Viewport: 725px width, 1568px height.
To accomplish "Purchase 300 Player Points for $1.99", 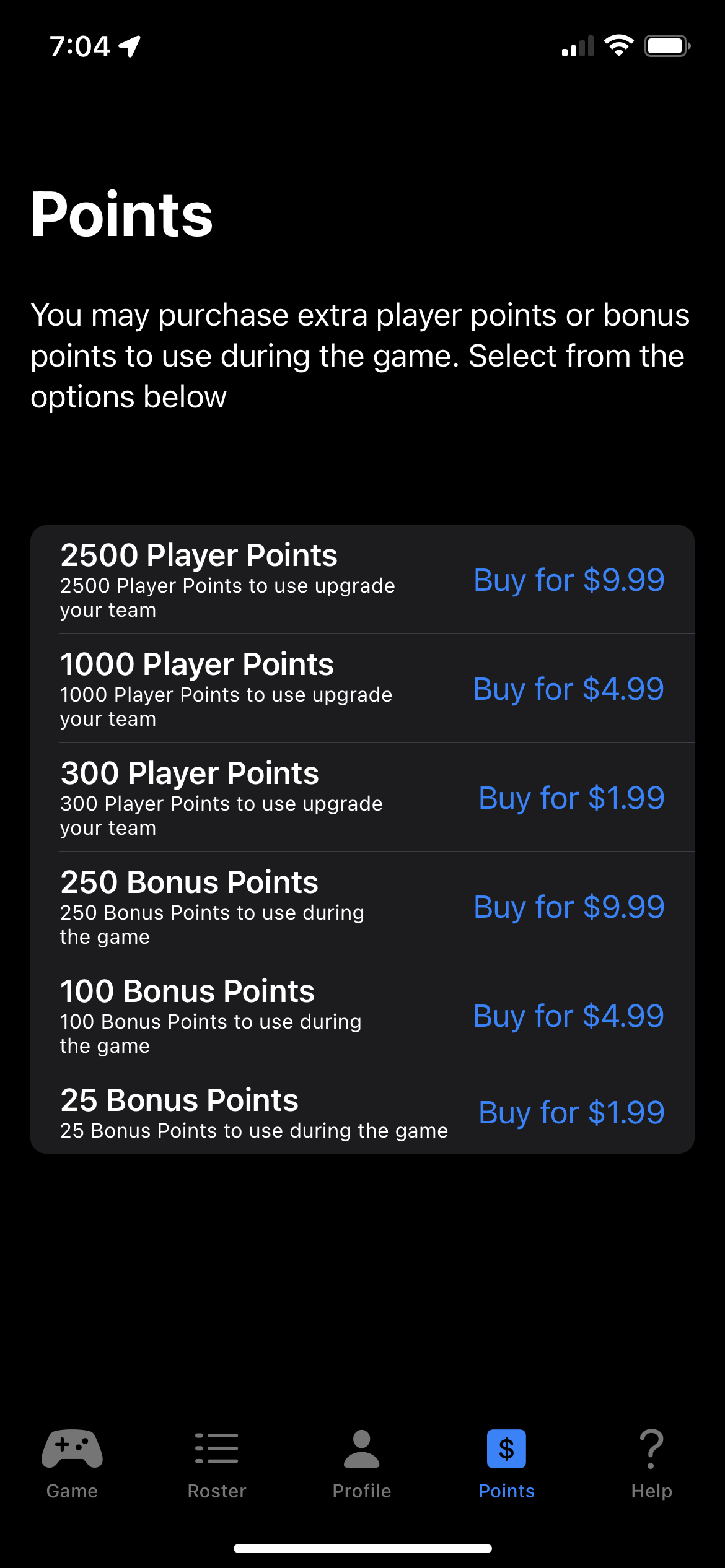I will click(571, 798).
